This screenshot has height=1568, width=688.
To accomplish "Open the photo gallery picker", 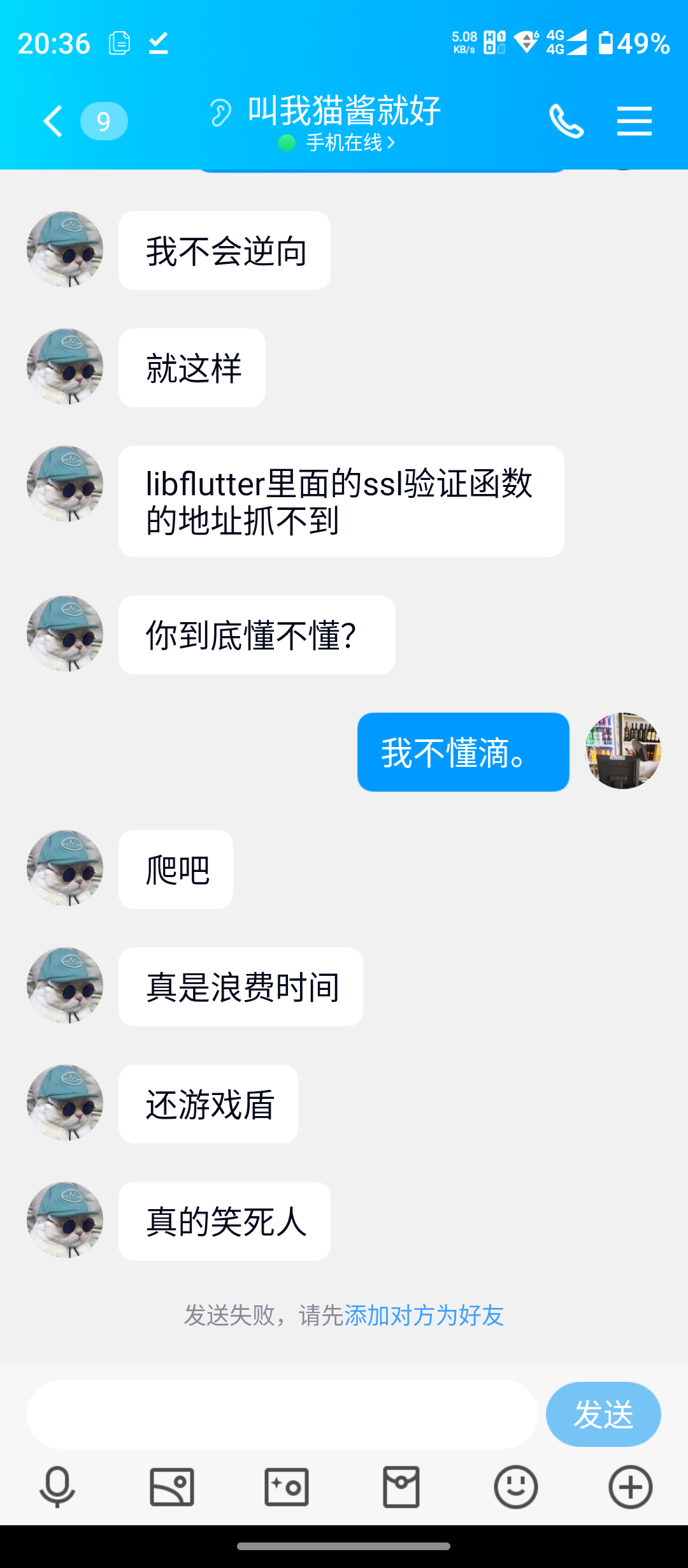I will point(172,1486).
